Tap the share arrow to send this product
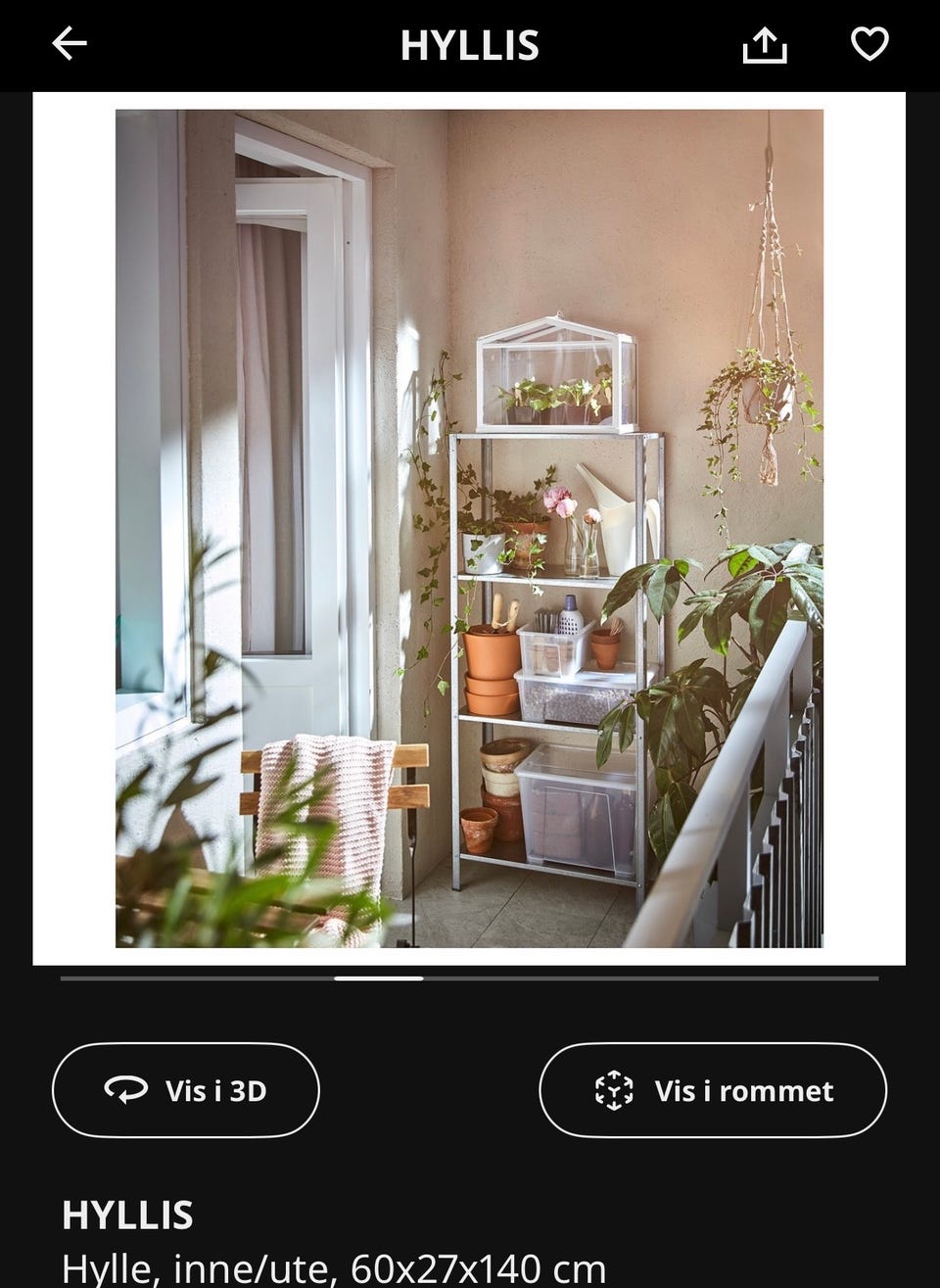940x1288 pixels. (765, 44)
